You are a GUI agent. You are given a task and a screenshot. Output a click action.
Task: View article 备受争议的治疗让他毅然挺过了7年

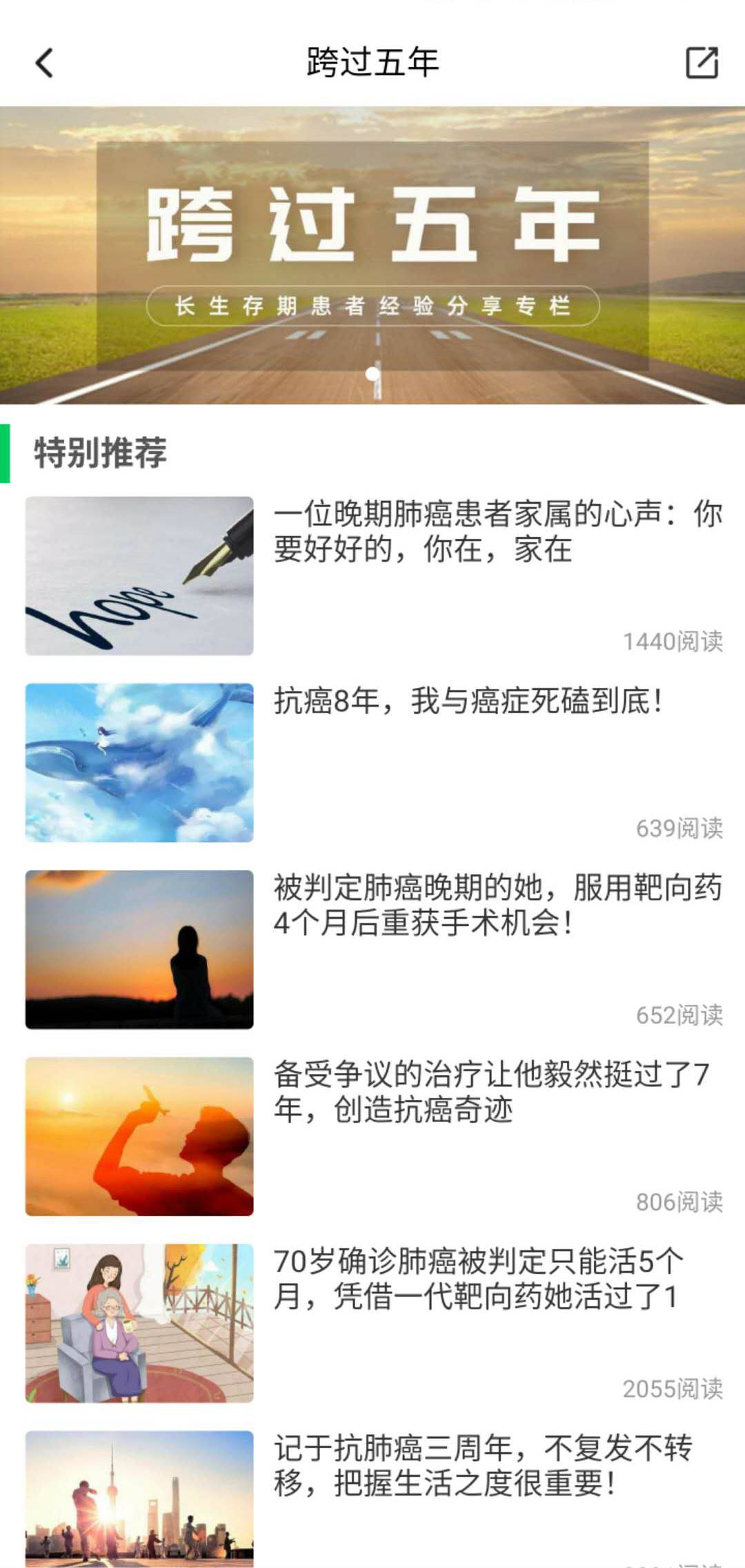coord(491,1092)
